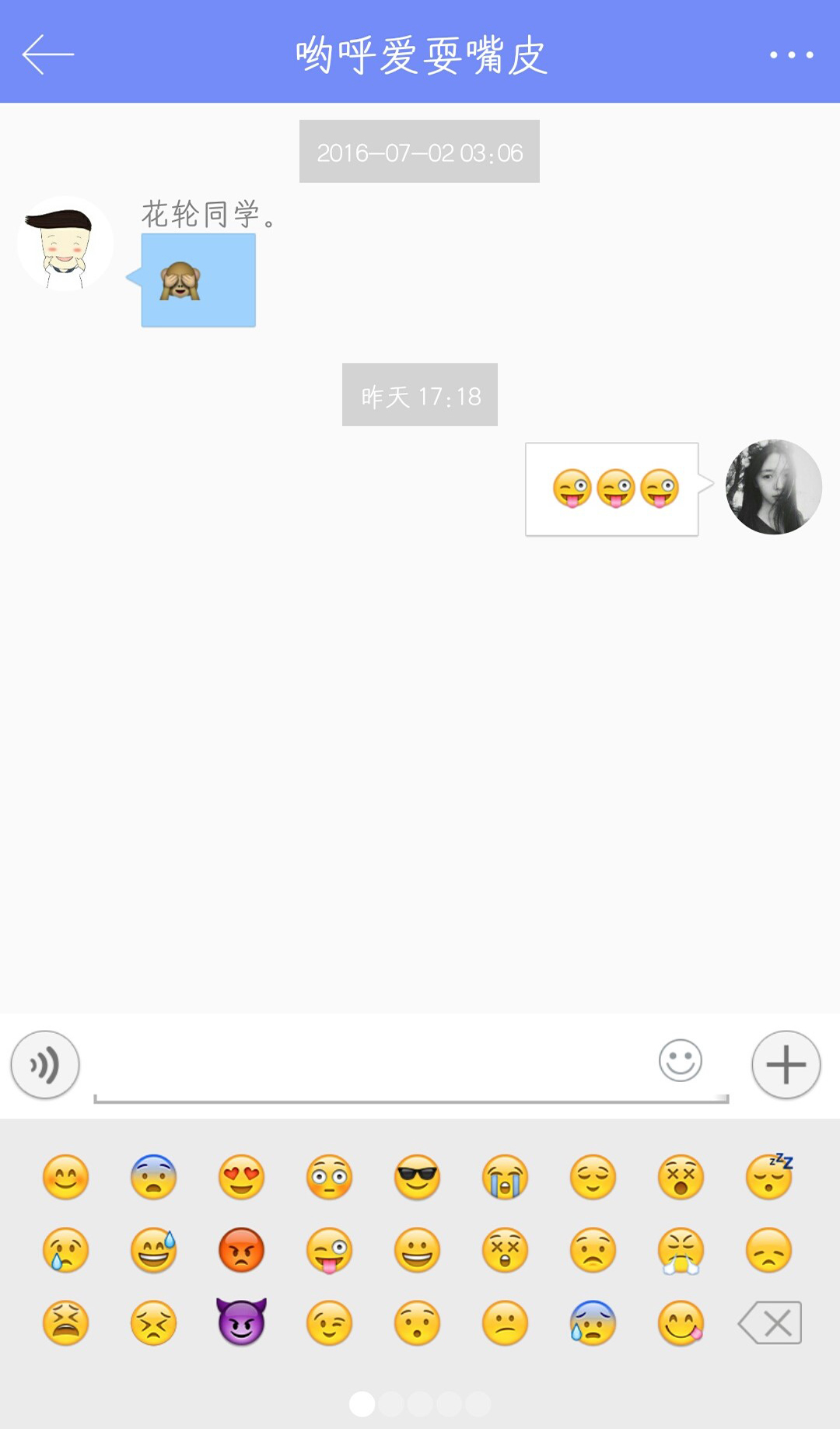
Task: Toggle the emoji smiley panel button
Action: click(681, 1061)
